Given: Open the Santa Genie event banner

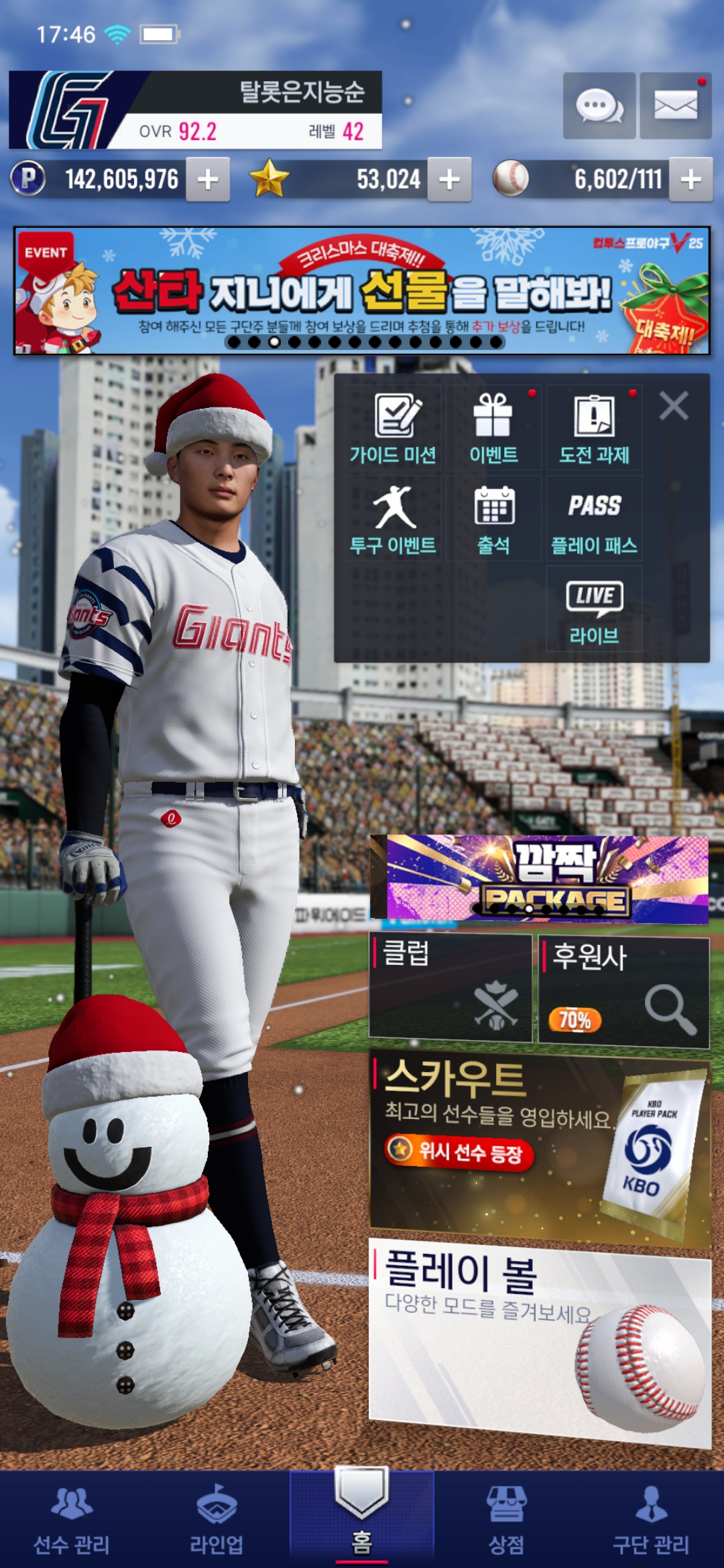Looking at the screenshot, I should point(362,291).
